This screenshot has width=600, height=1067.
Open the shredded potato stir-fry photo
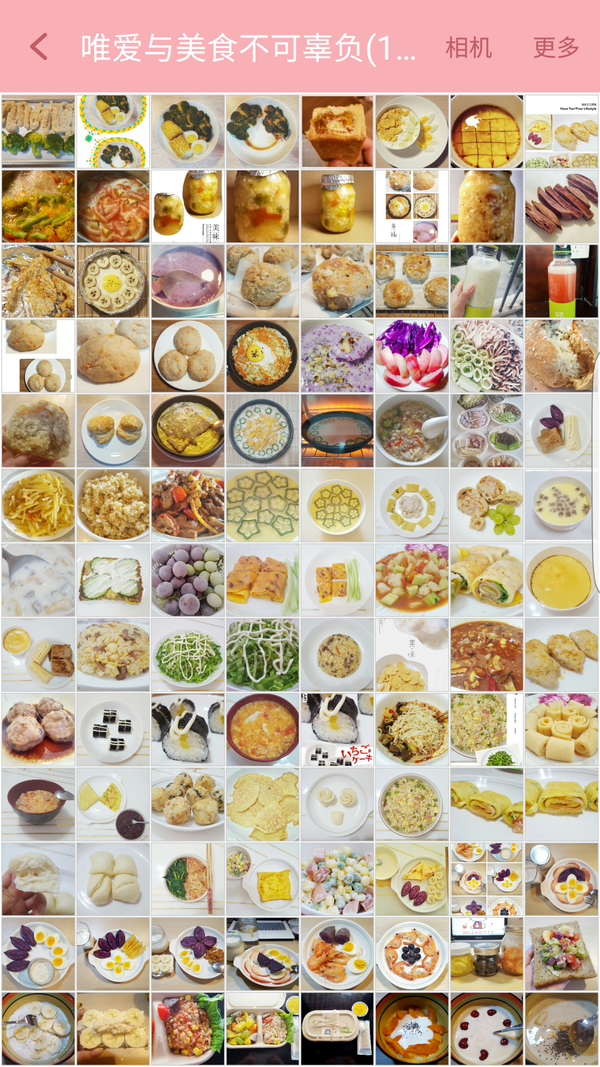point(38,505)
